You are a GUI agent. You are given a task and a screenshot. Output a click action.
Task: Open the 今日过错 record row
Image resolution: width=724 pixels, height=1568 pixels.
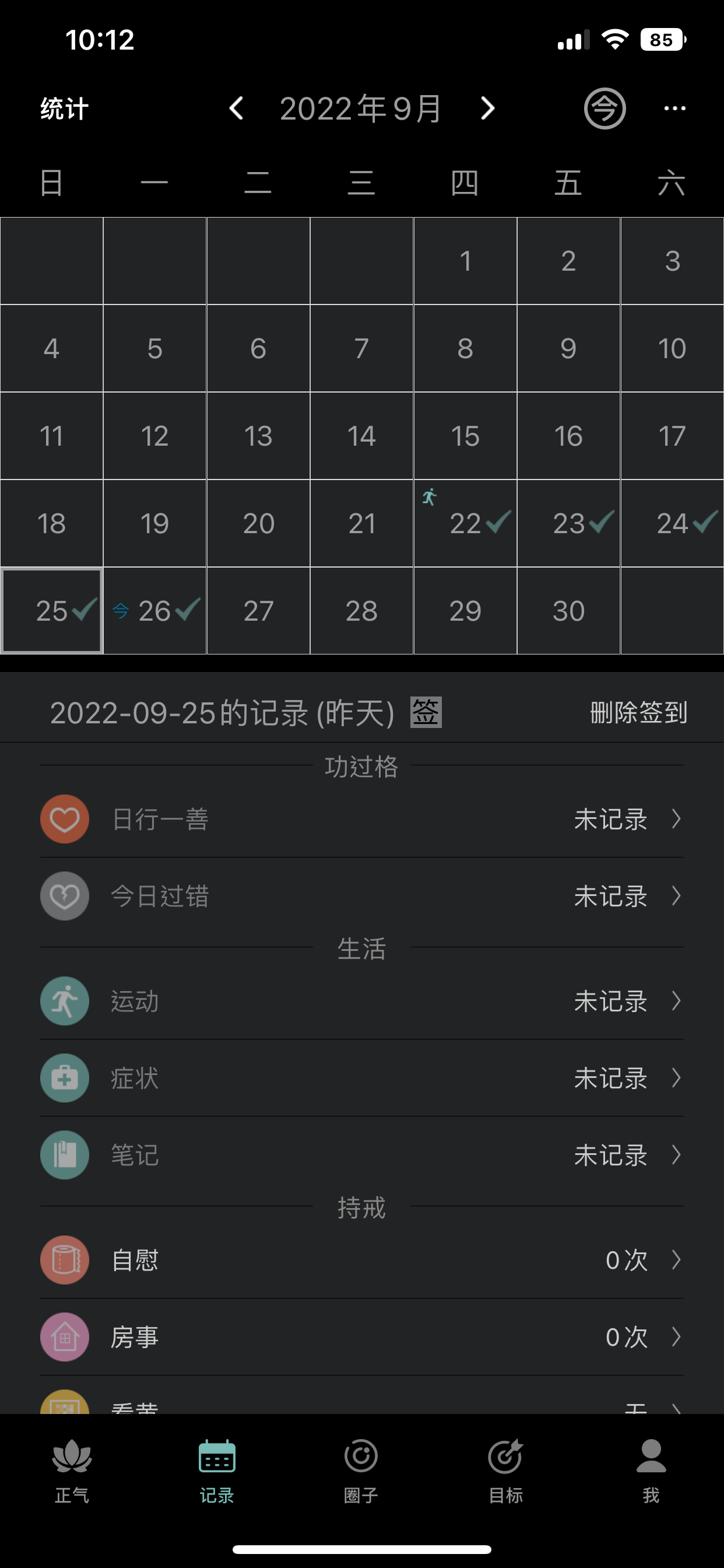(x=362, y=896)
